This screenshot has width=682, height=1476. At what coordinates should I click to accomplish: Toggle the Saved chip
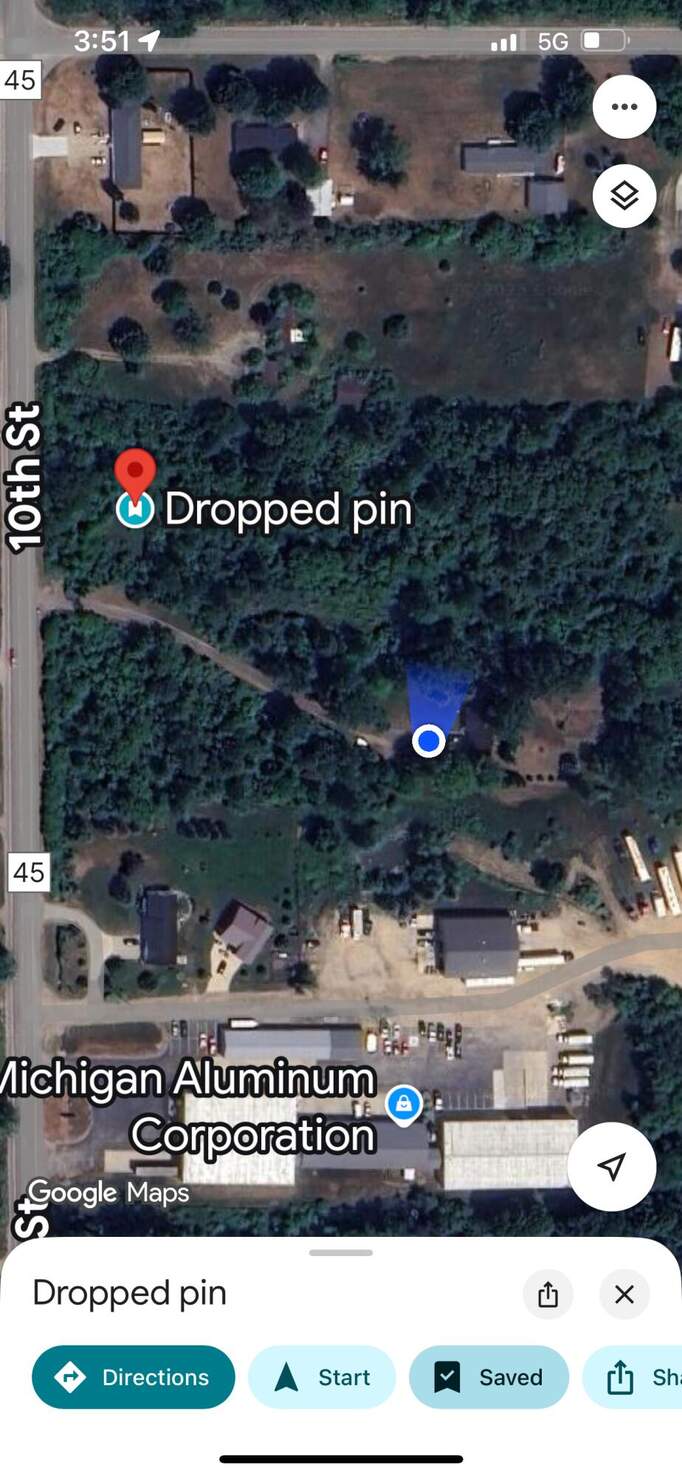pyautogui.click(x=488, y=1377)
